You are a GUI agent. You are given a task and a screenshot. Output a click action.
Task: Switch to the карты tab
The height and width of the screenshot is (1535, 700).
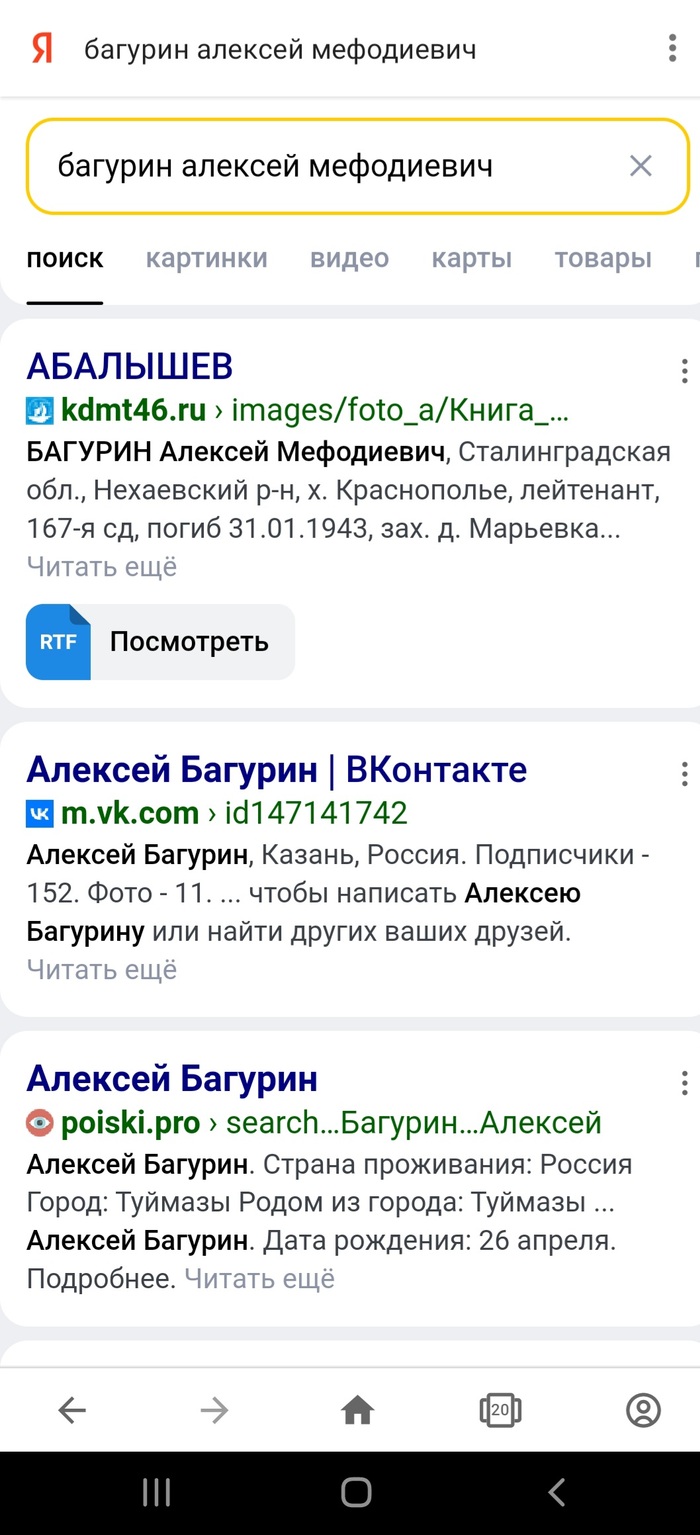coord(471,259)
